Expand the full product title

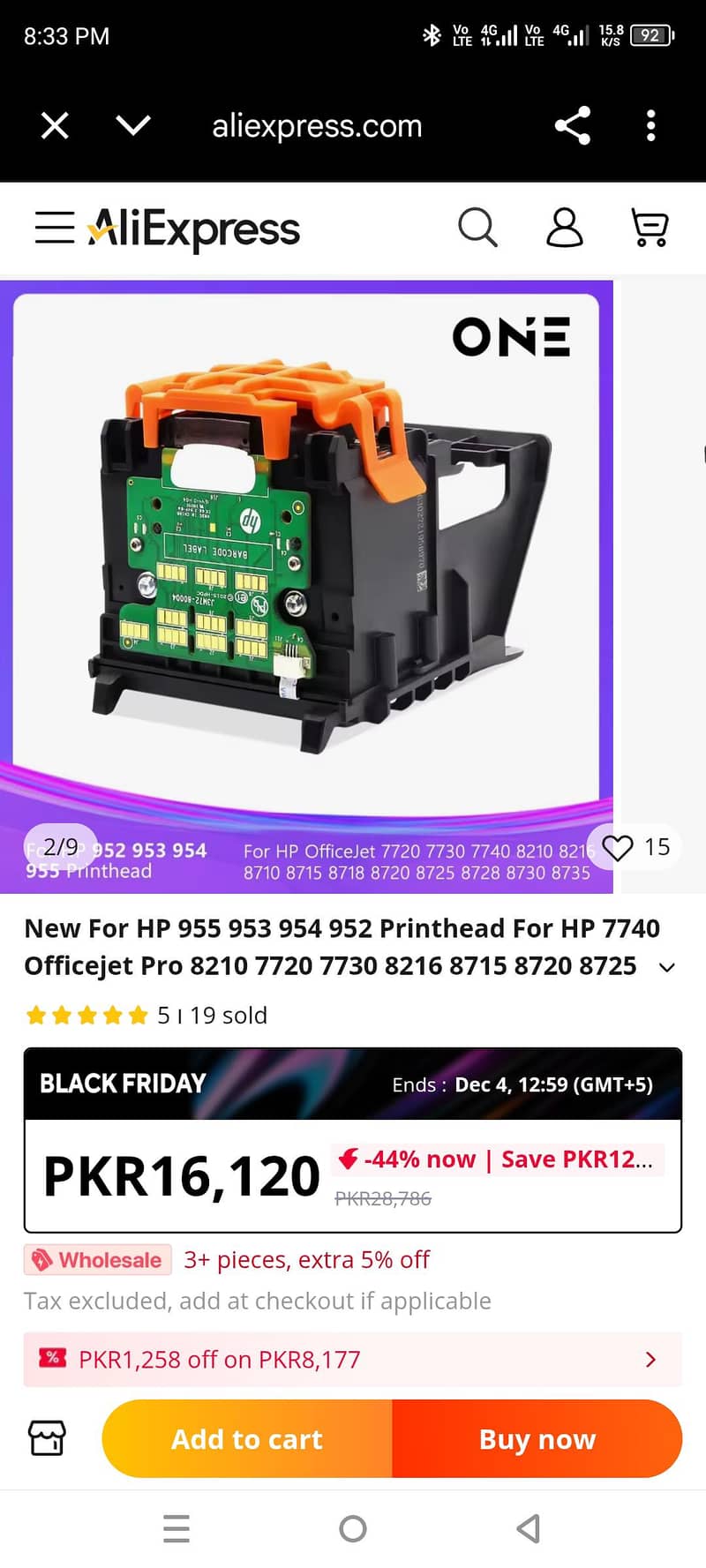point(666,967)
